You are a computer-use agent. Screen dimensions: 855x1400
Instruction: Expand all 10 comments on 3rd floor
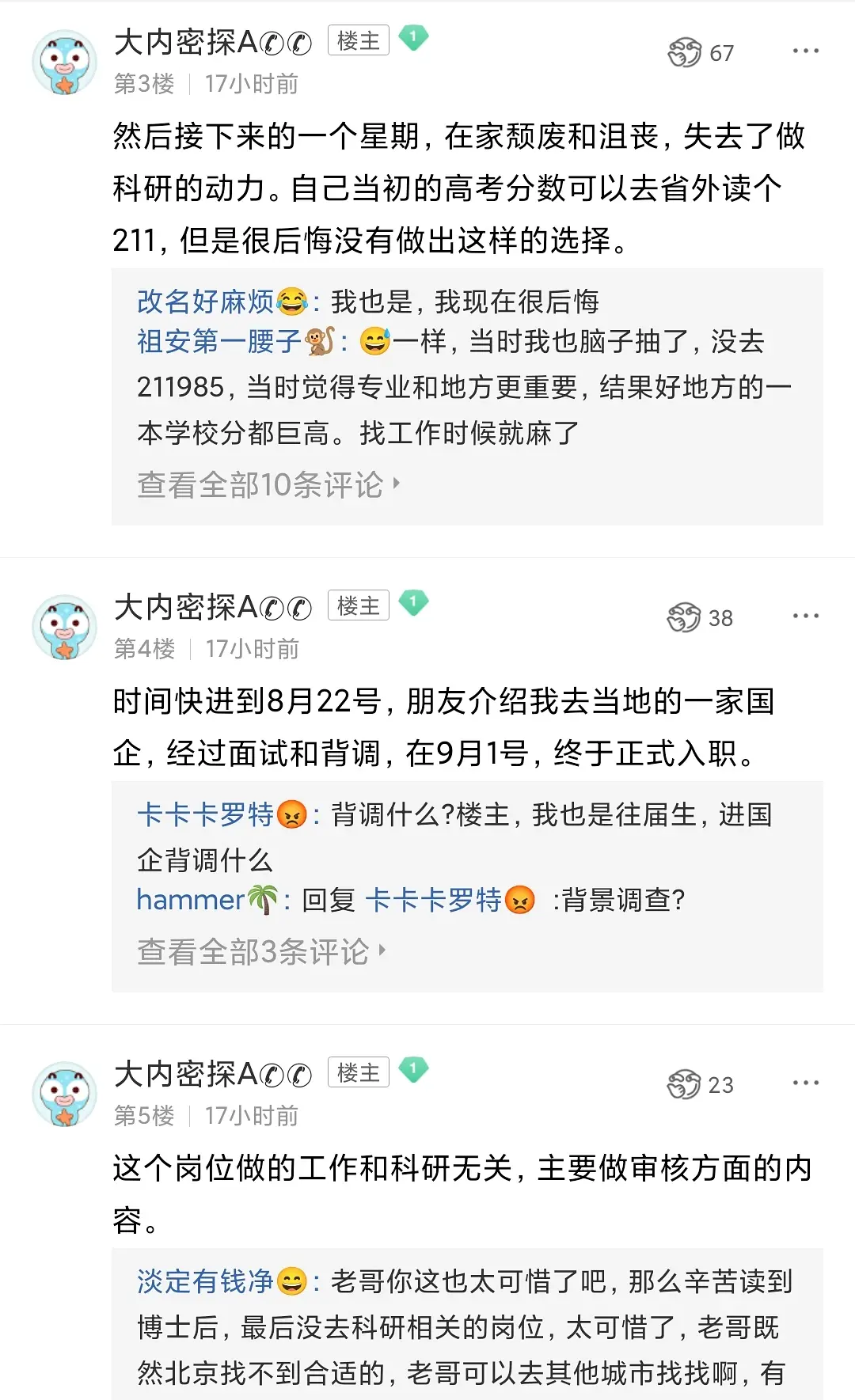(x=268, y=484)
